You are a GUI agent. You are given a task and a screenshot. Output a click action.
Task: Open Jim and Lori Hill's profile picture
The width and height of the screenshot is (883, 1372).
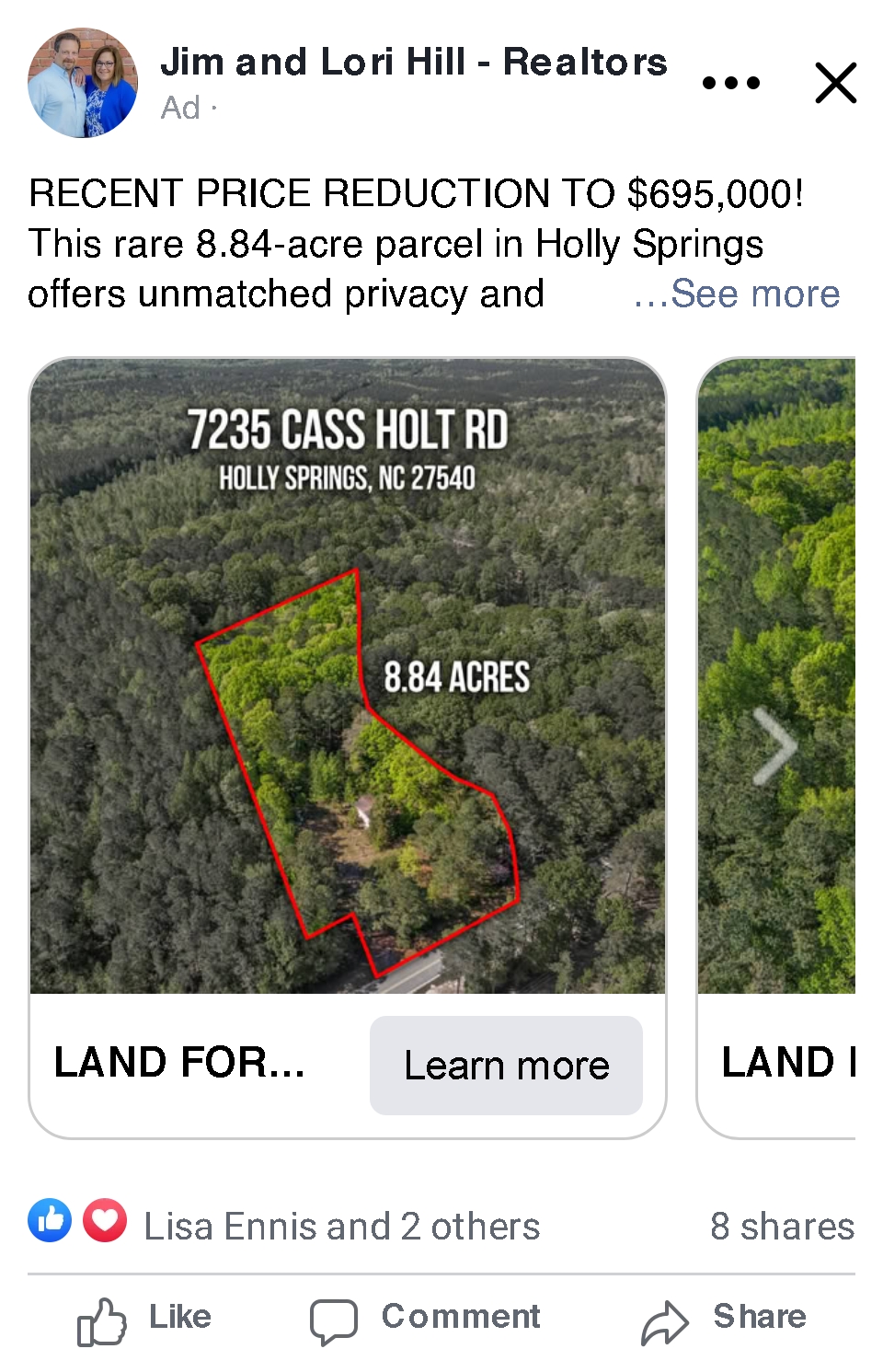pyautogui.click(x=83, y=83)
